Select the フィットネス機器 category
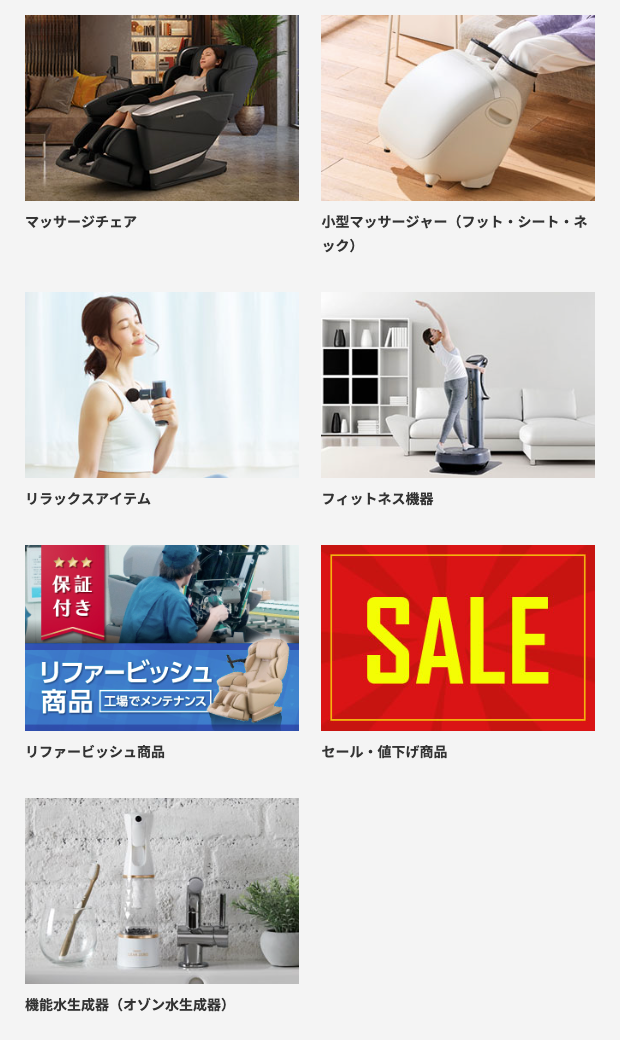Screen dimensions: 620x1040 click(x=457, y=385)
